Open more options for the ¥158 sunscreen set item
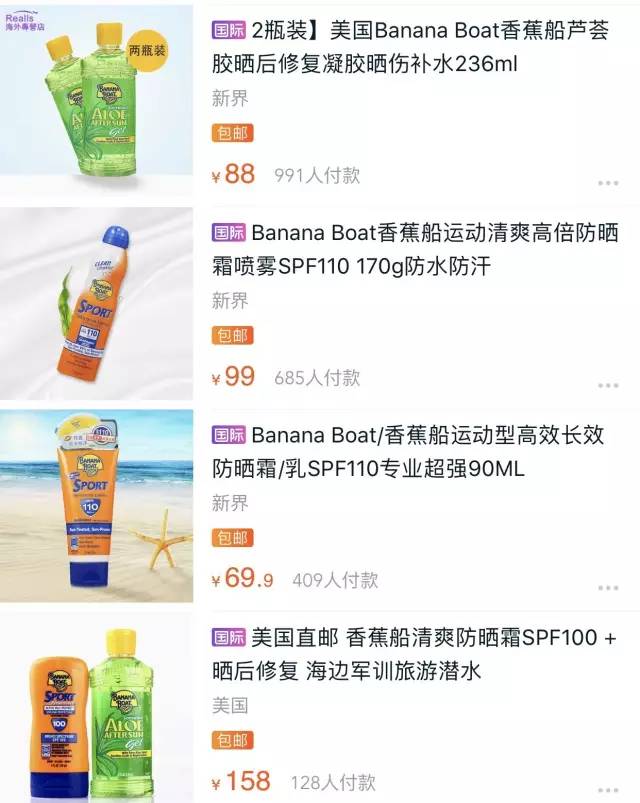Image resolution: width=640 pixels, height=803 pixels. (608, 789)
